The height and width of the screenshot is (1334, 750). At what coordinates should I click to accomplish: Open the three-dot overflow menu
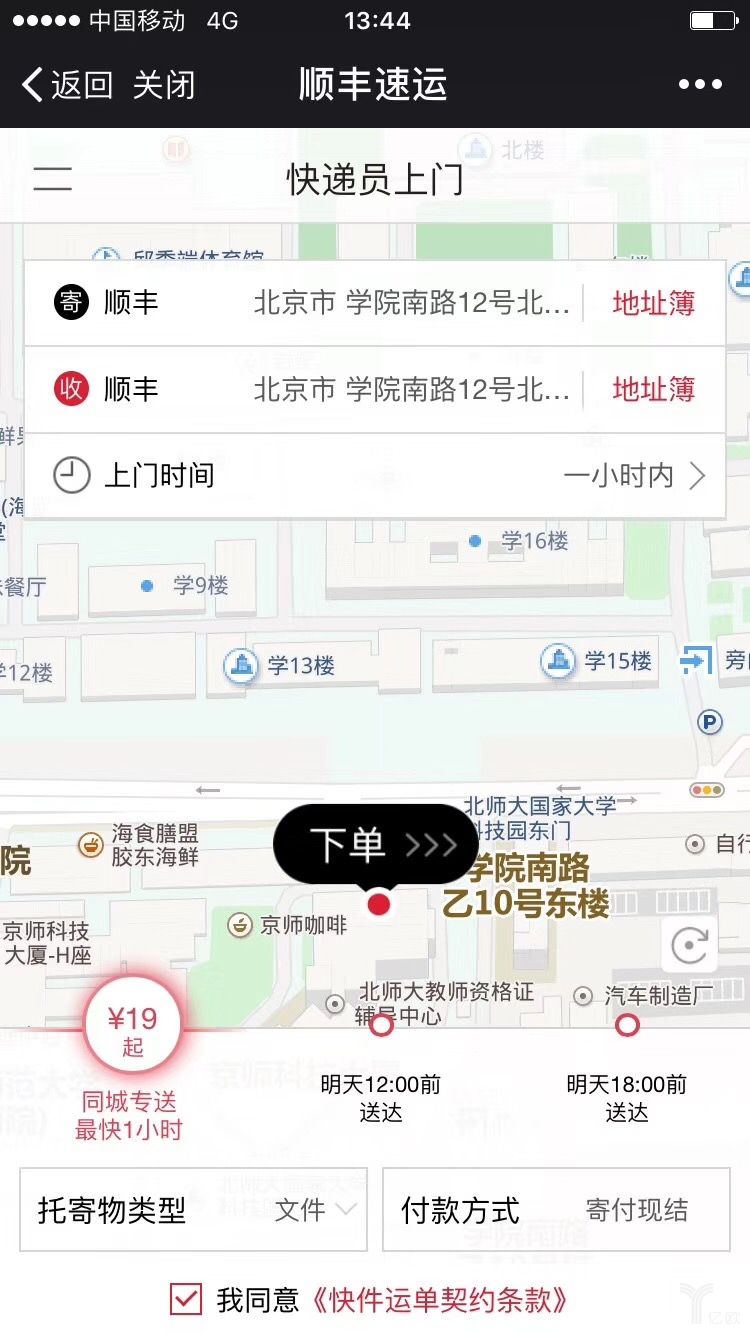[x=700, y=85]
